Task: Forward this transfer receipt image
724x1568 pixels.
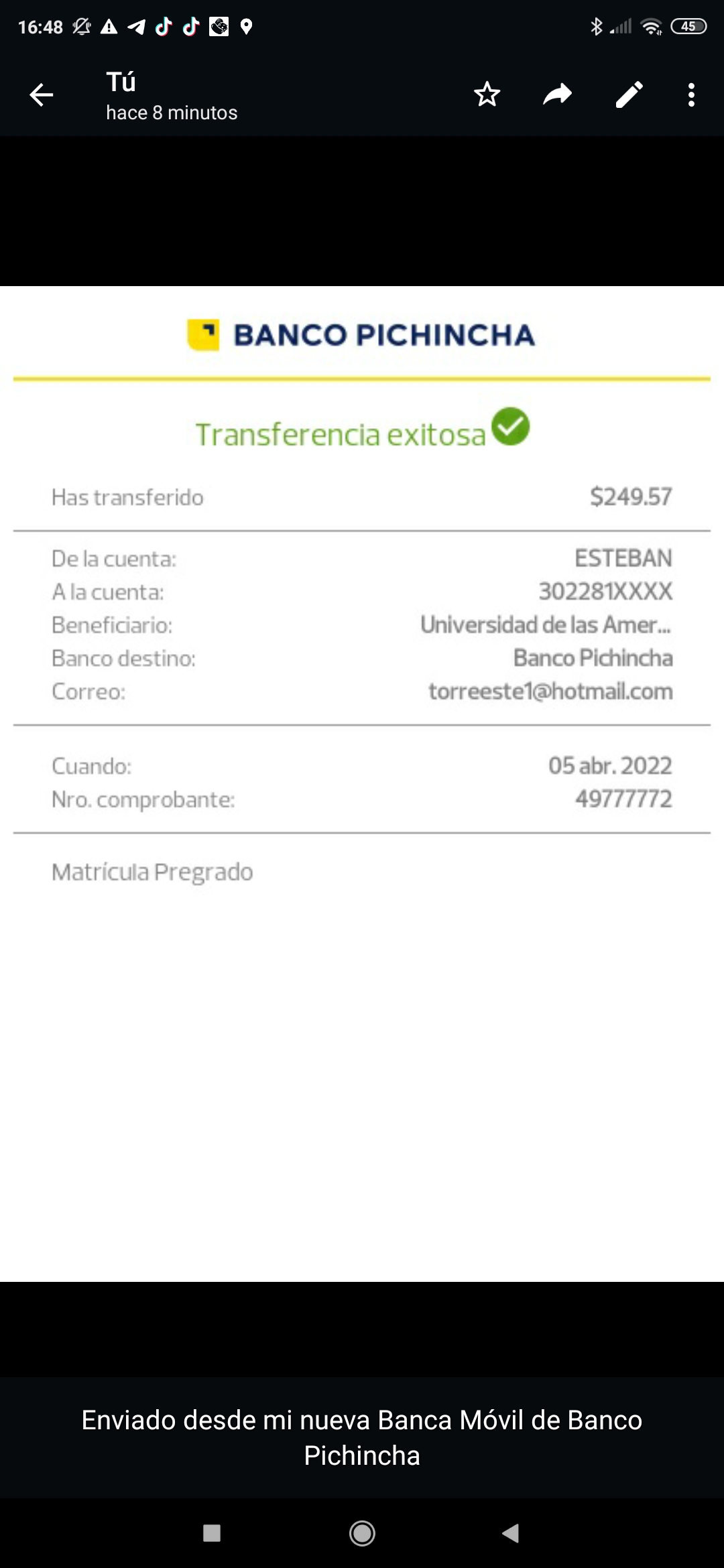Action: click(x=558, y=94)
